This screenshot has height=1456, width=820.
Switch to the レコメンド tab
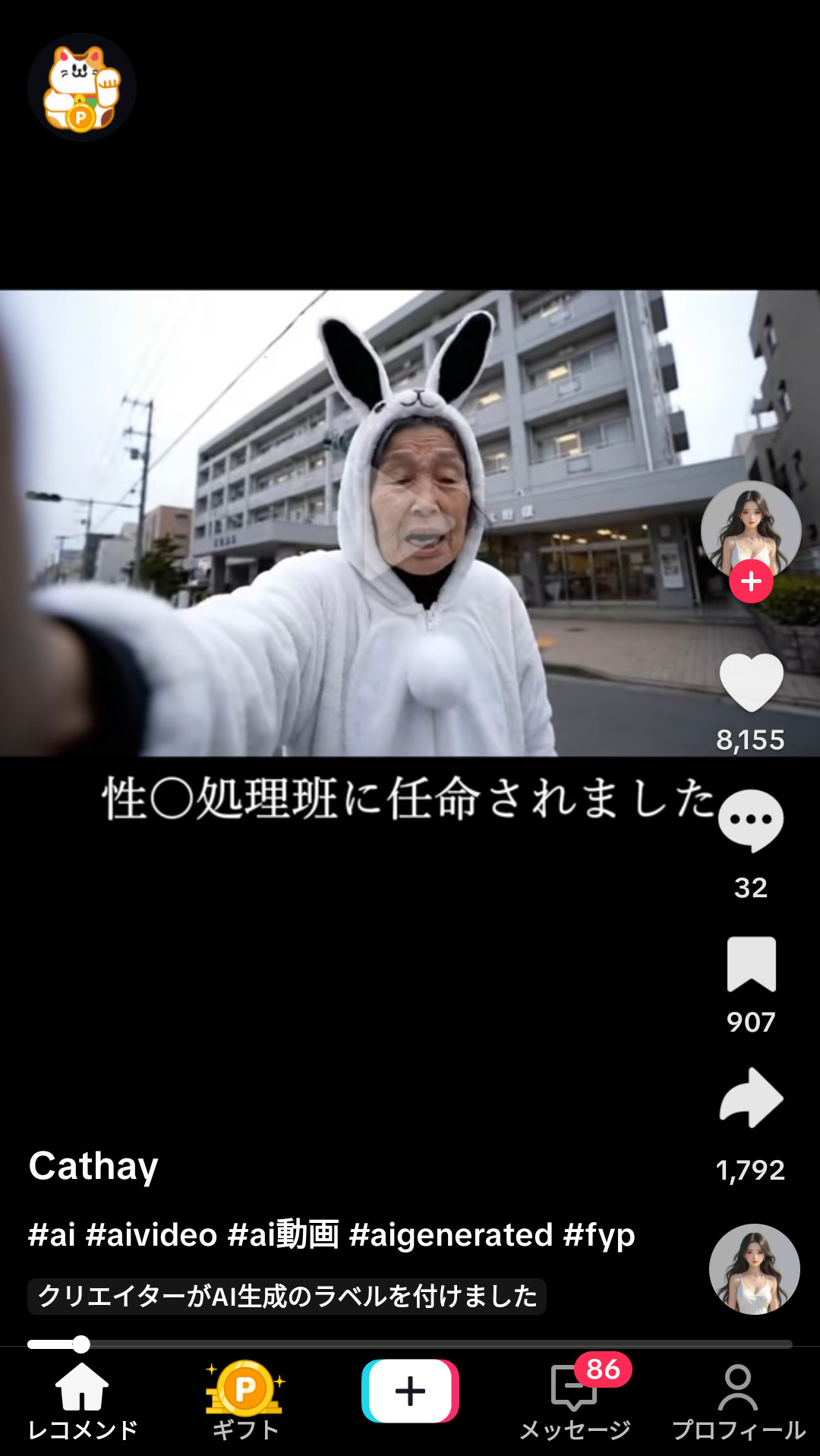tap(82, 1401)
